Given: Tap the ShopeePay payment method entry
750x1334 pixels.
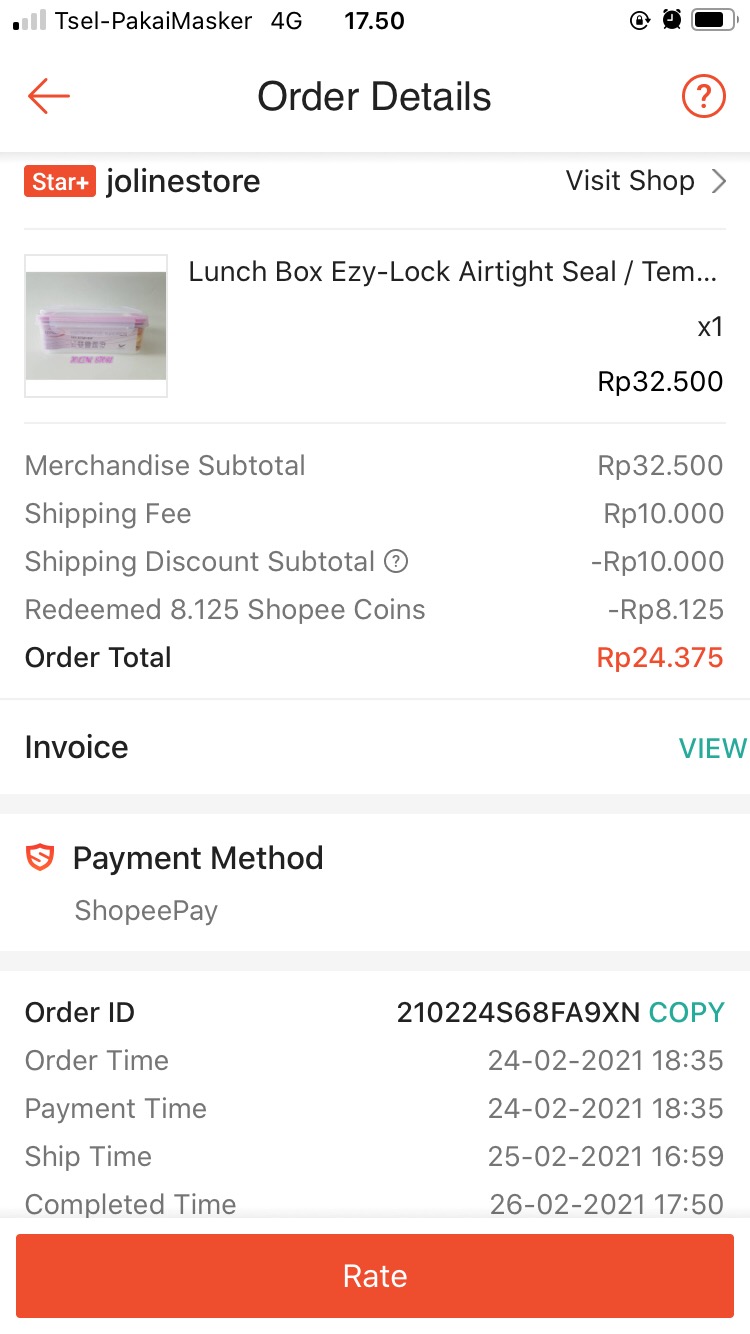Looking at the screenshot, I should point(146,910).
